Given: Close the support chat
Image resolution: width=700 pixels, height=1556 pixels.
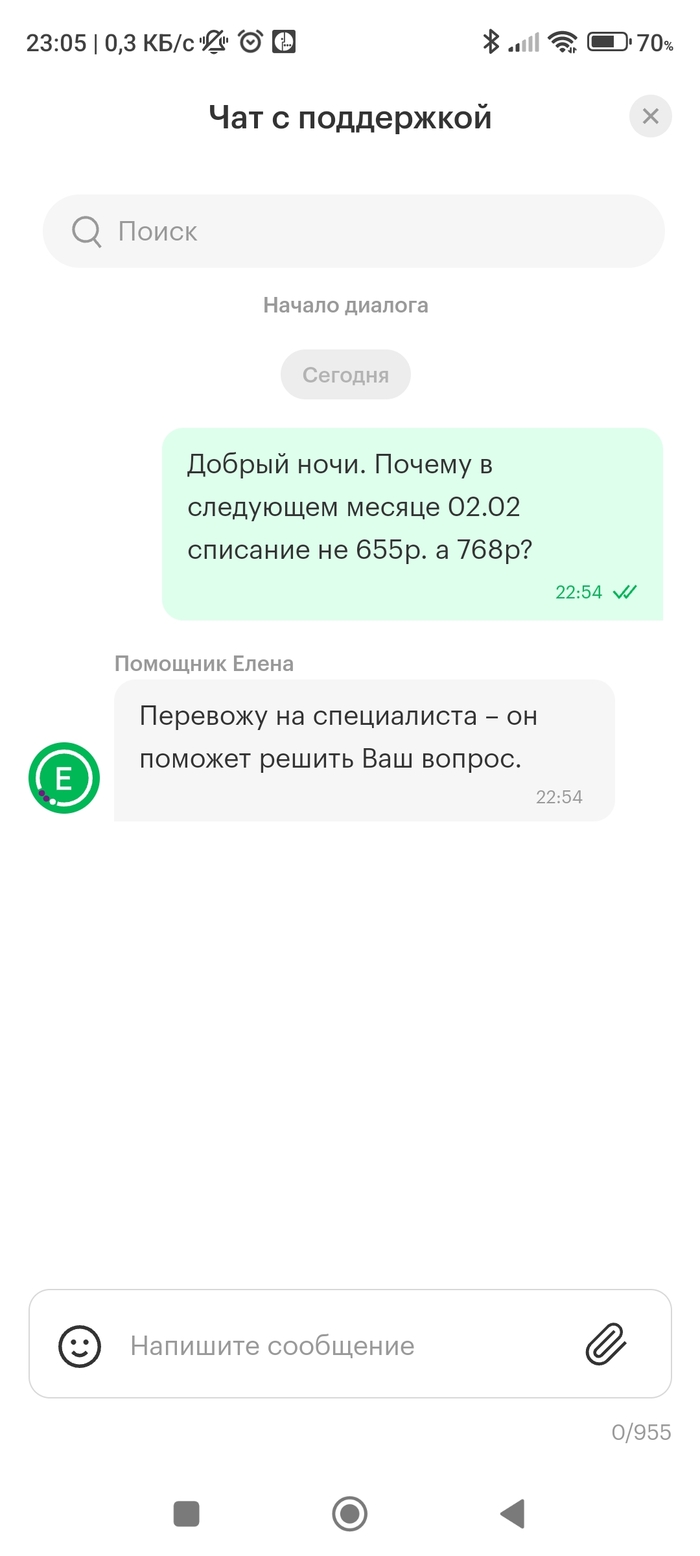Looking at the screenshot, I should tap(650, 117).
